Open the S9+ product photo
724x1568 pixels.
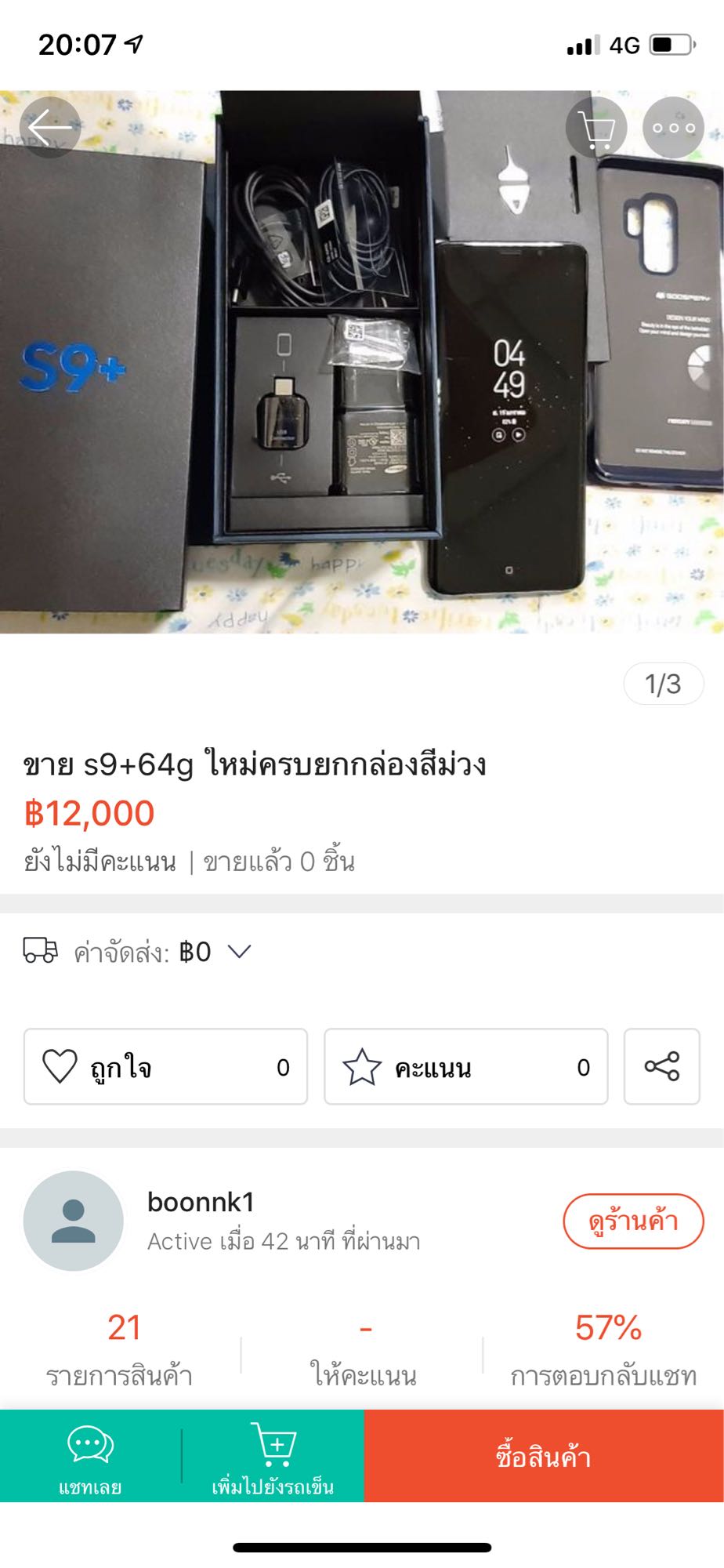[362, 362]
